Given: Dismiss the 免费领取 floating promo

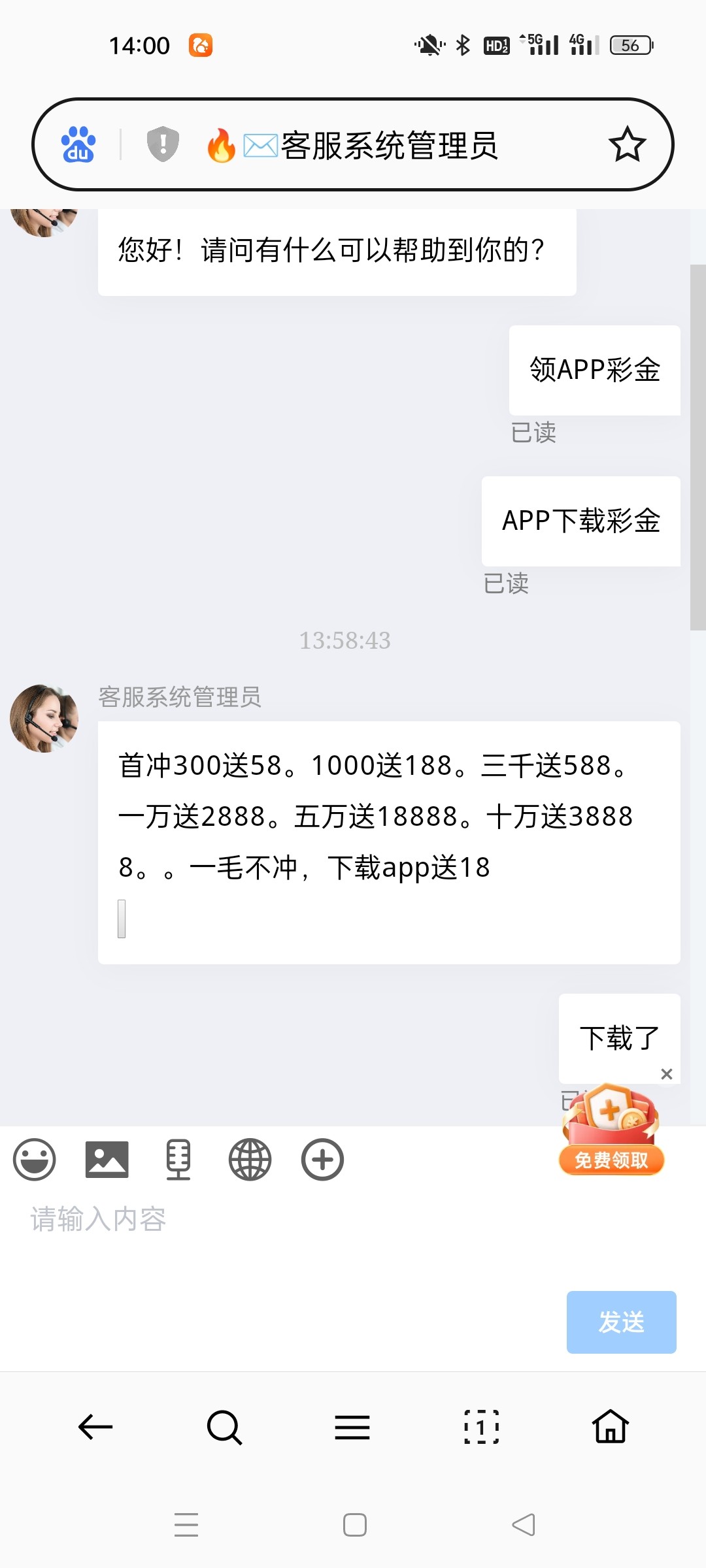Looking at the screenshot, I should pyautogui.click(x=667, y=1074).
